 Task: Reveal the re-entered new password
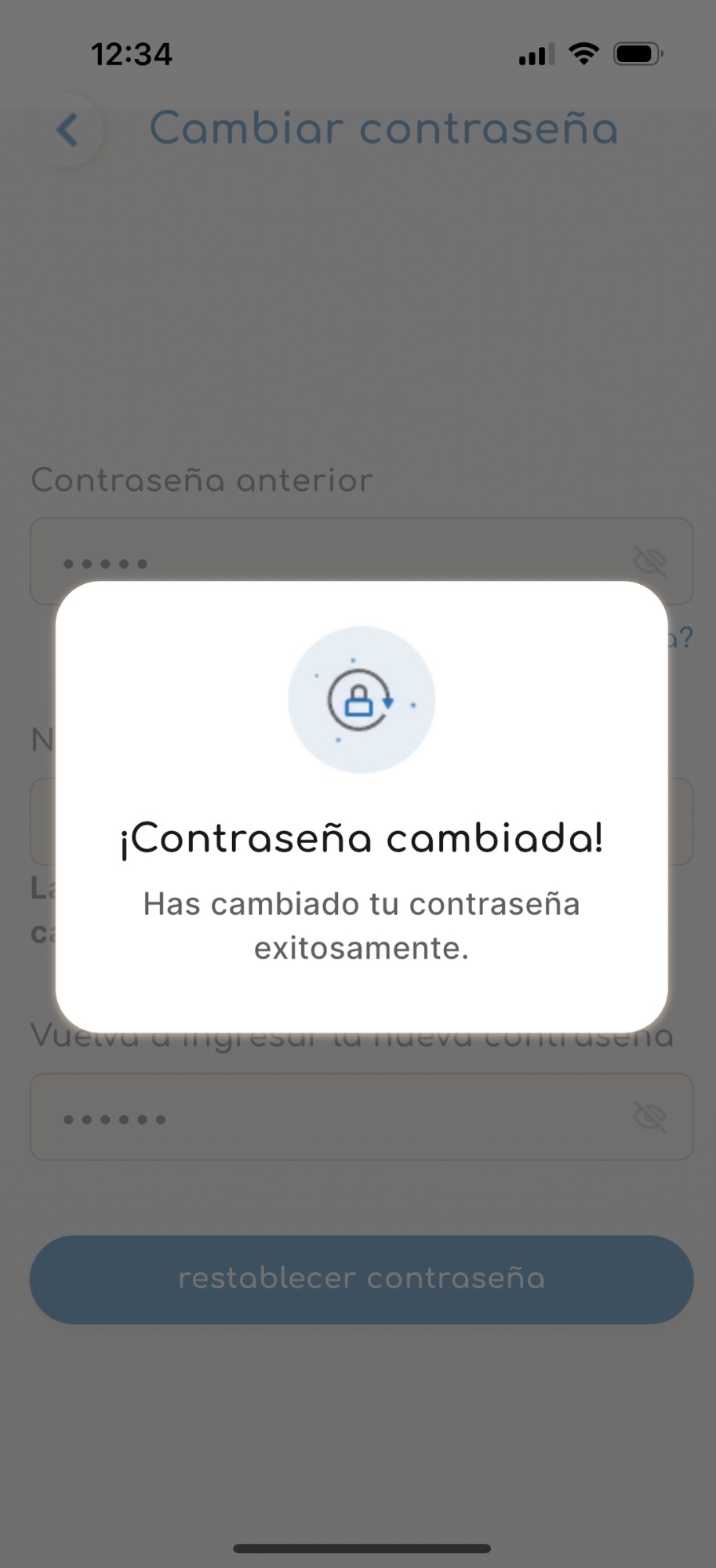649,1116
